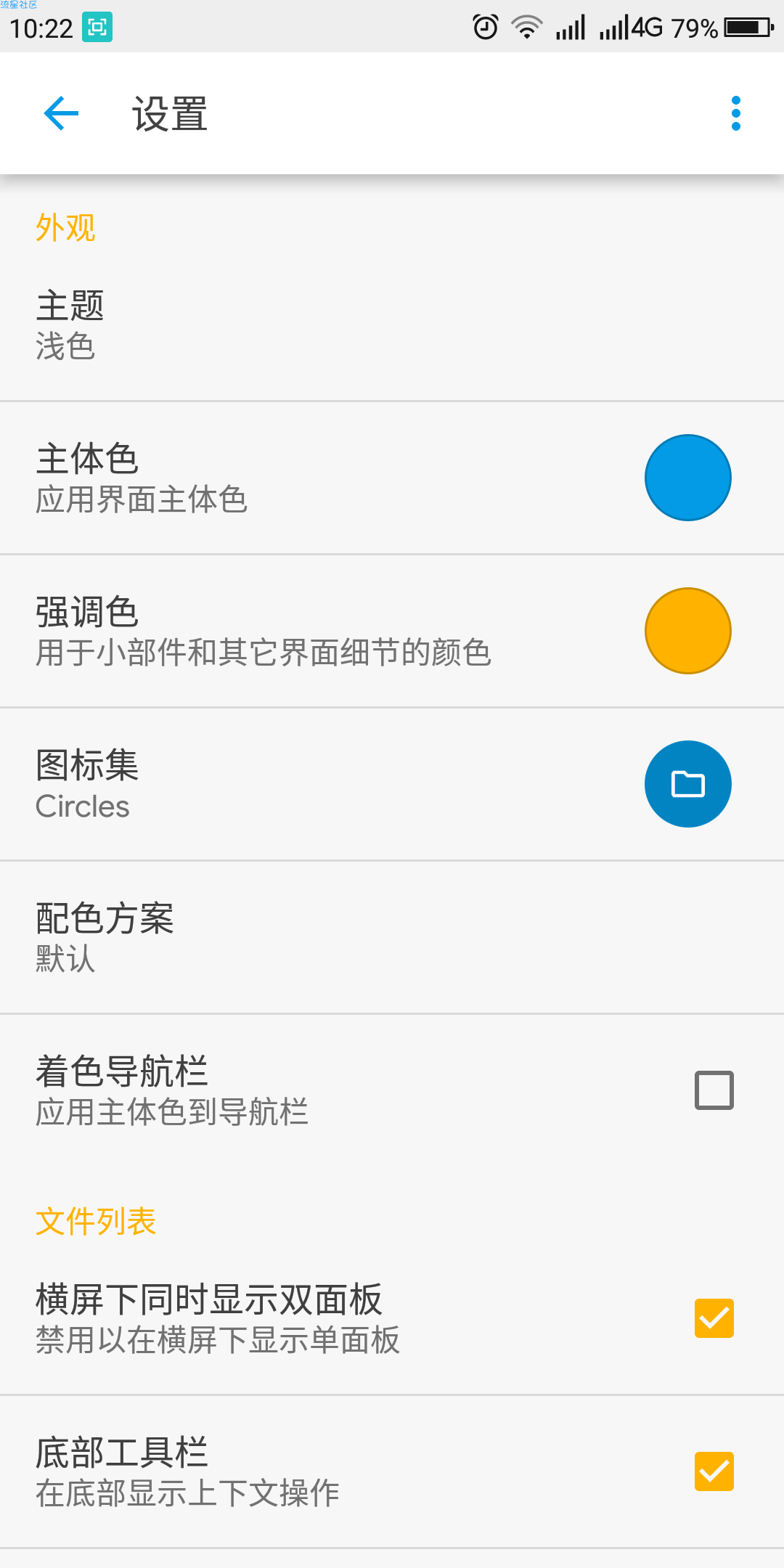
Task: Go back using the arrow icon
Action: click(x=61, y=113)
